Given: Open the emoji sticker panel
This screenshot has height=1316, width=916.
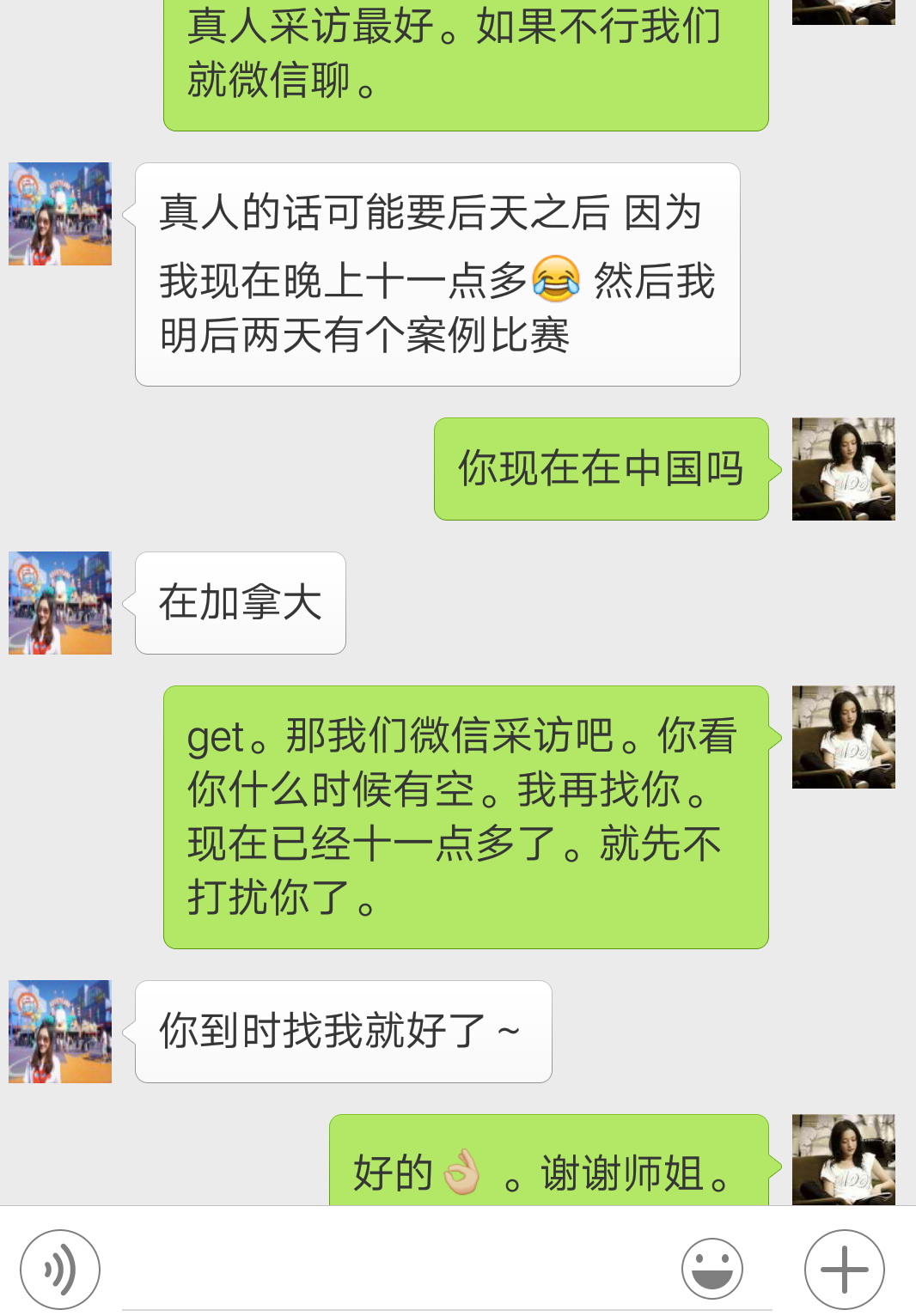Looking at the screenshot, I should [x=711, y=1269].
